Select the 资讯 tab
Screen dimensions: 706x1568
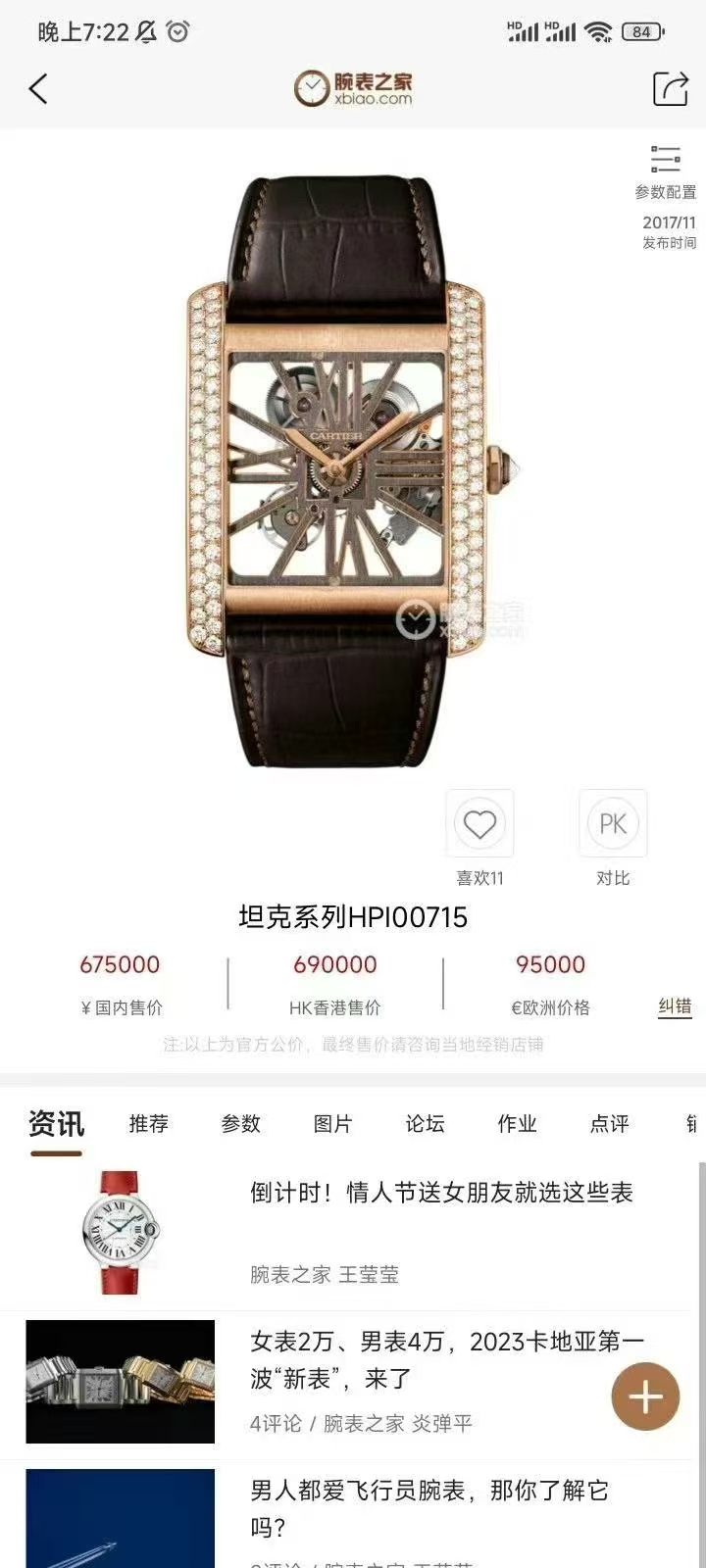56,1124
